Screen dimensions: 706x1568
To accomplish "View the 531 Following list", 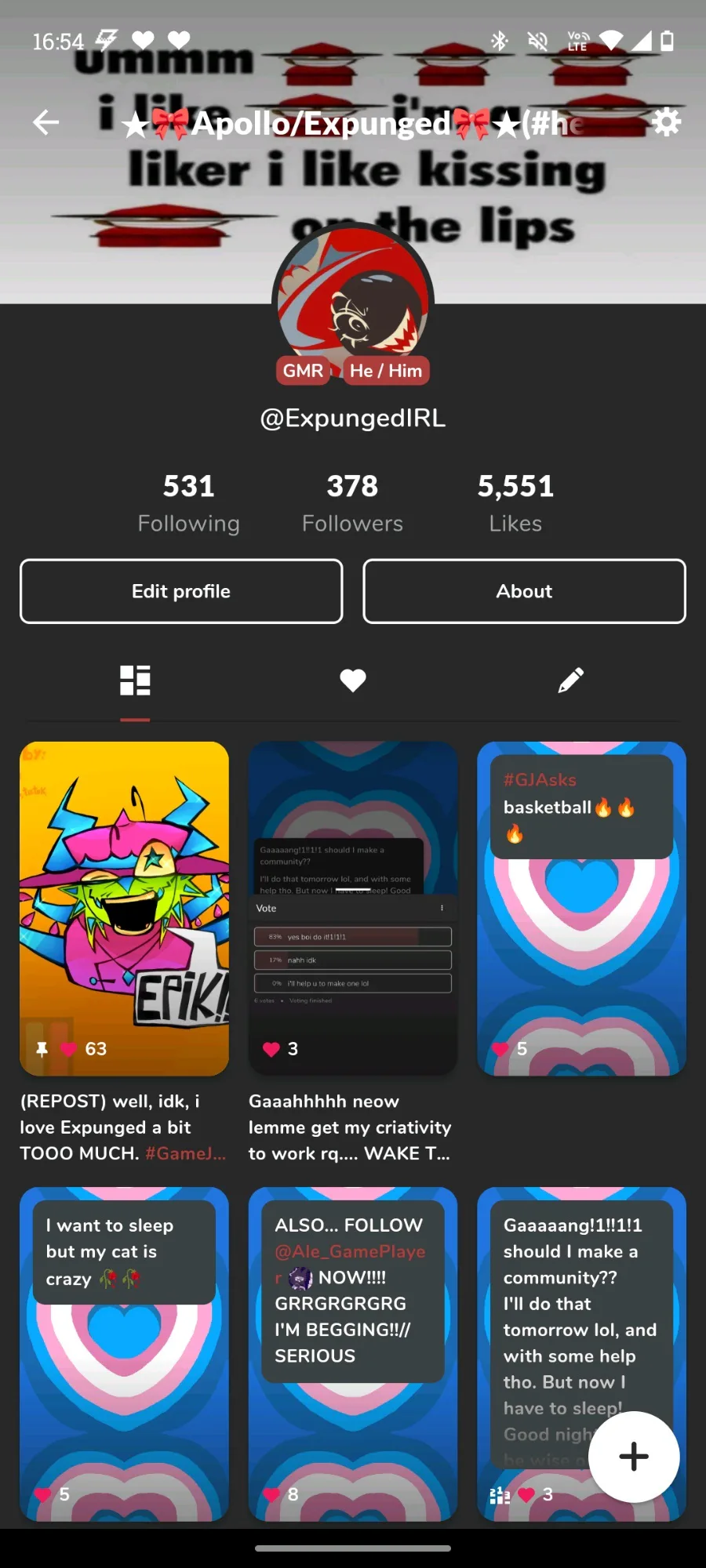I will pyautogui.click(x=188, y=503).
